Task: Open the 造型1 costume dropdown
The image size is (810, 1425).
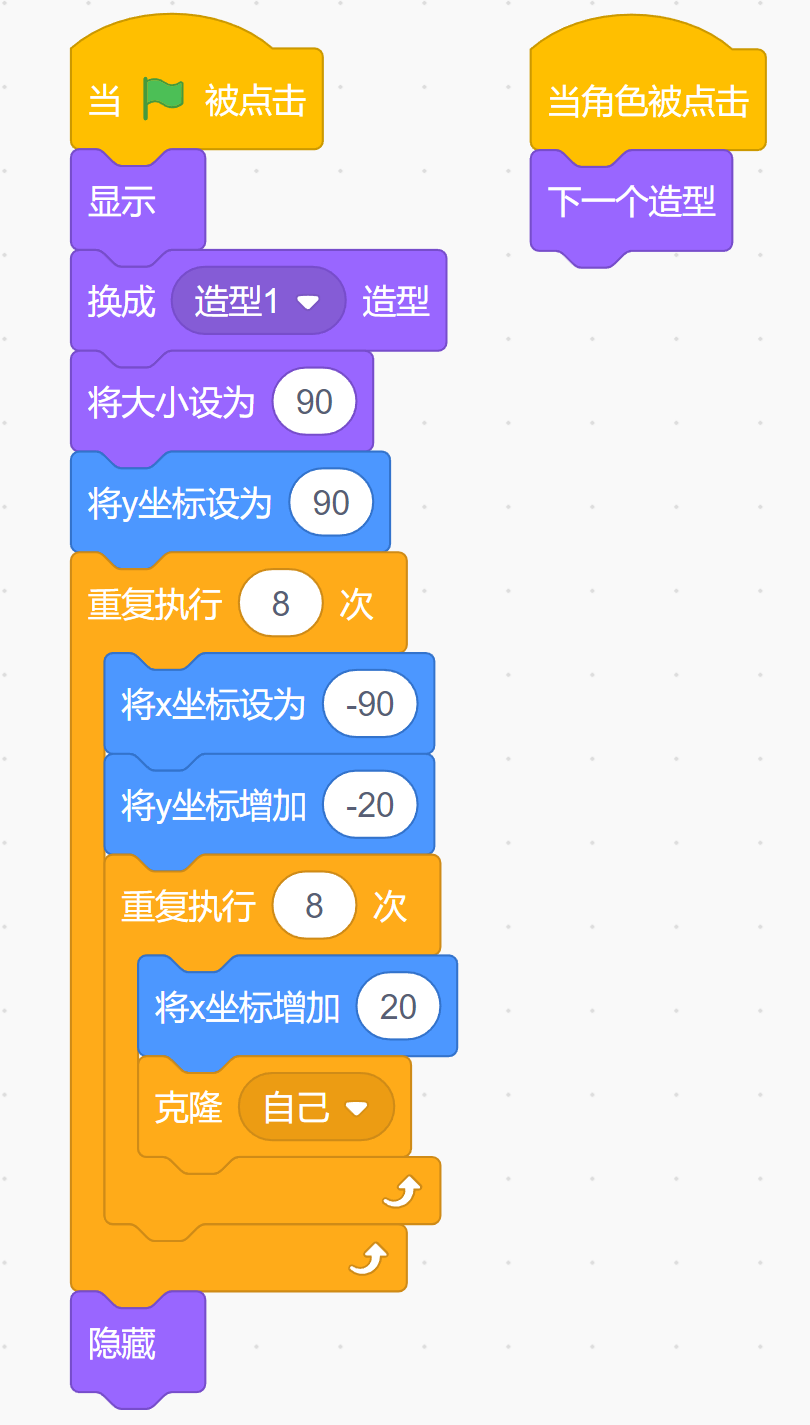Action: pyautogui.click(x=307, y=302)
